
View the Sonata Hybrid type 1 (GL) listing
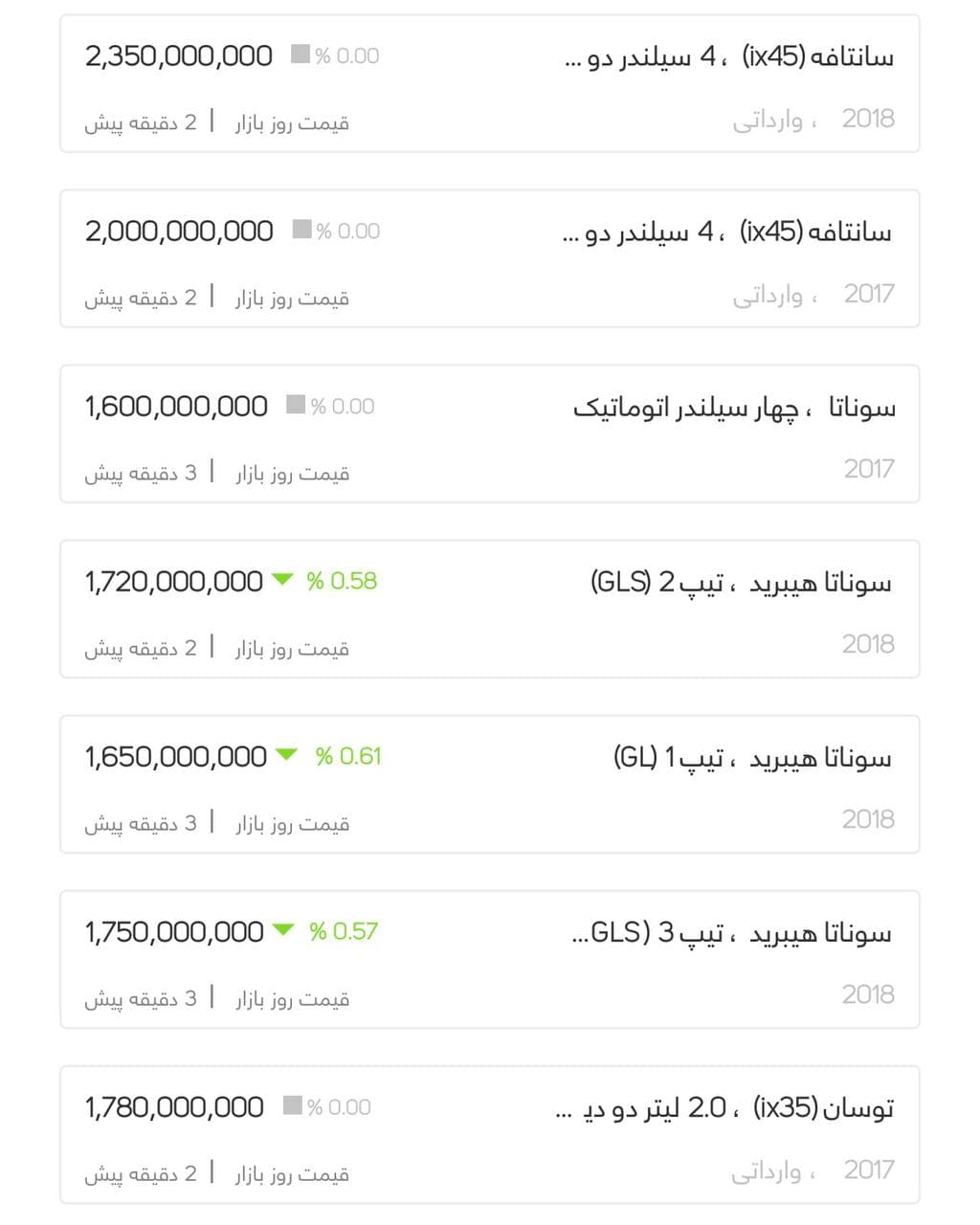489,785
